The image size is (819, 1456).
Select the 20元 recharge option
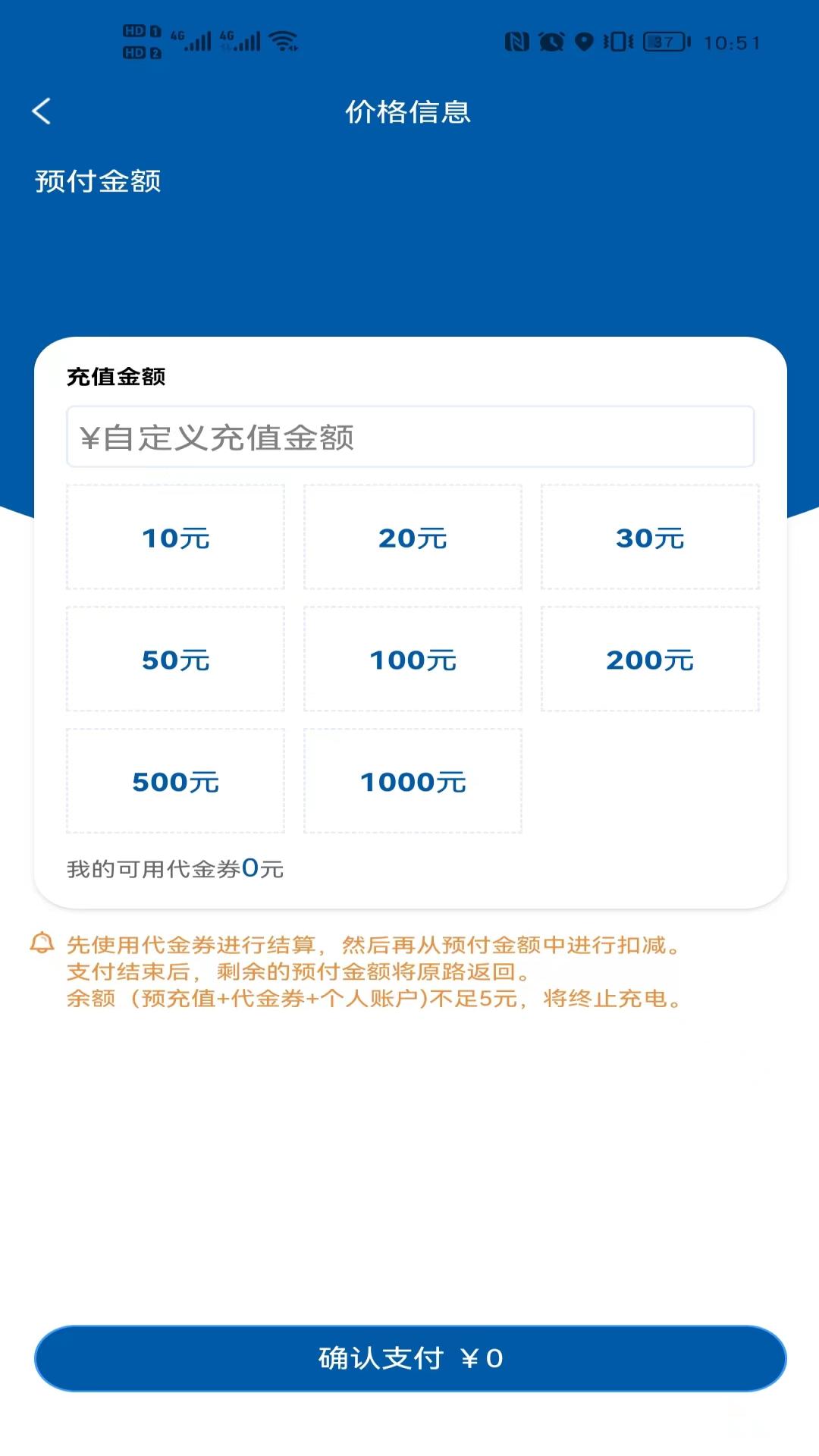[x=413, y=537]
